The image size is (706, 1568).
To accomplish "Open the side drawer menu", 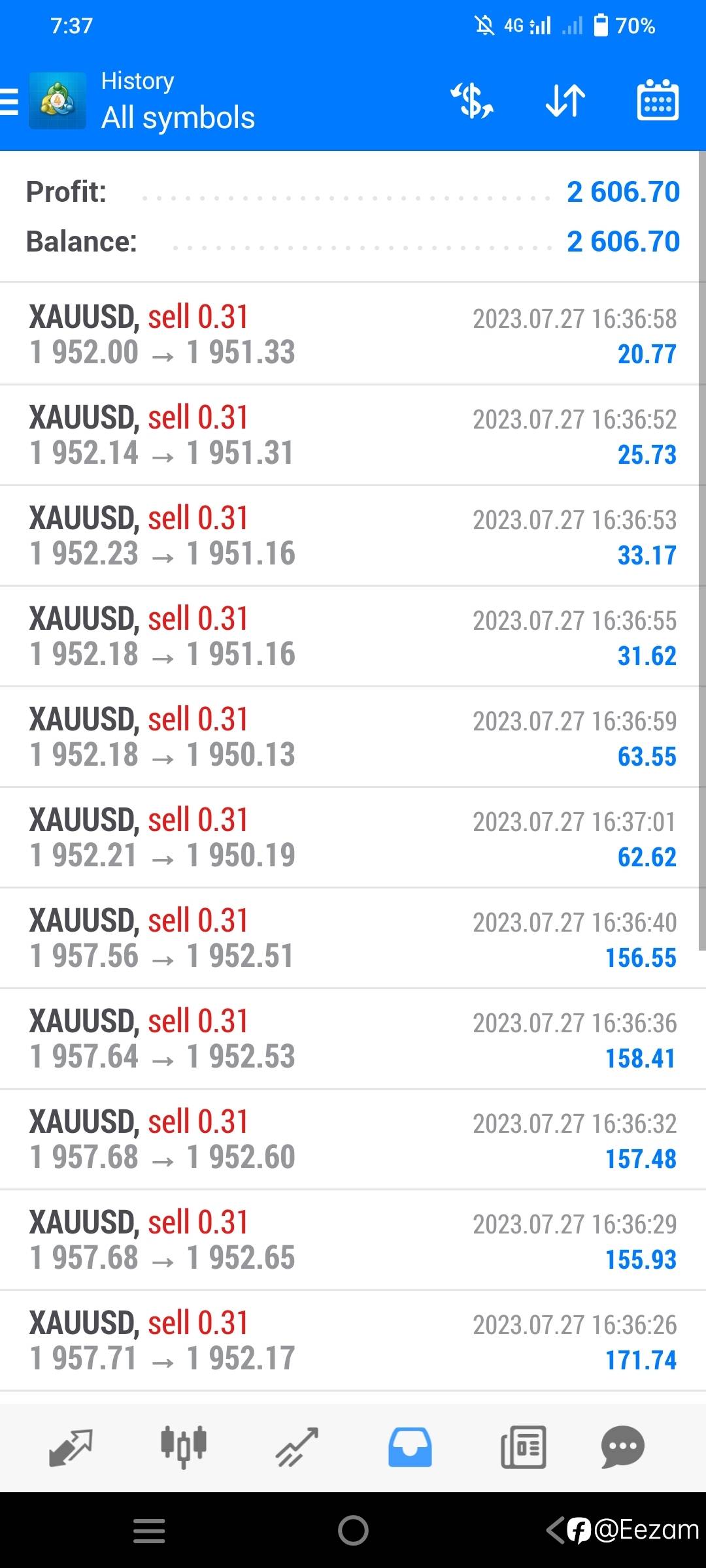I will (10, 102).
